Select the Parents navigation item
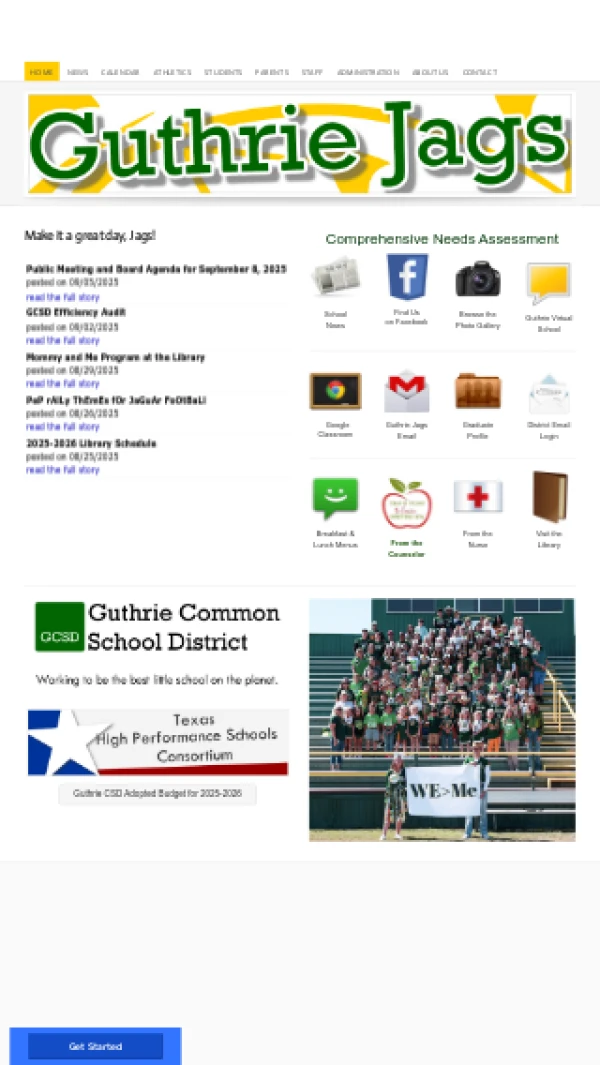Viewport: 600px width, 1065px height. pyautogui.click(x=272, y=72)
